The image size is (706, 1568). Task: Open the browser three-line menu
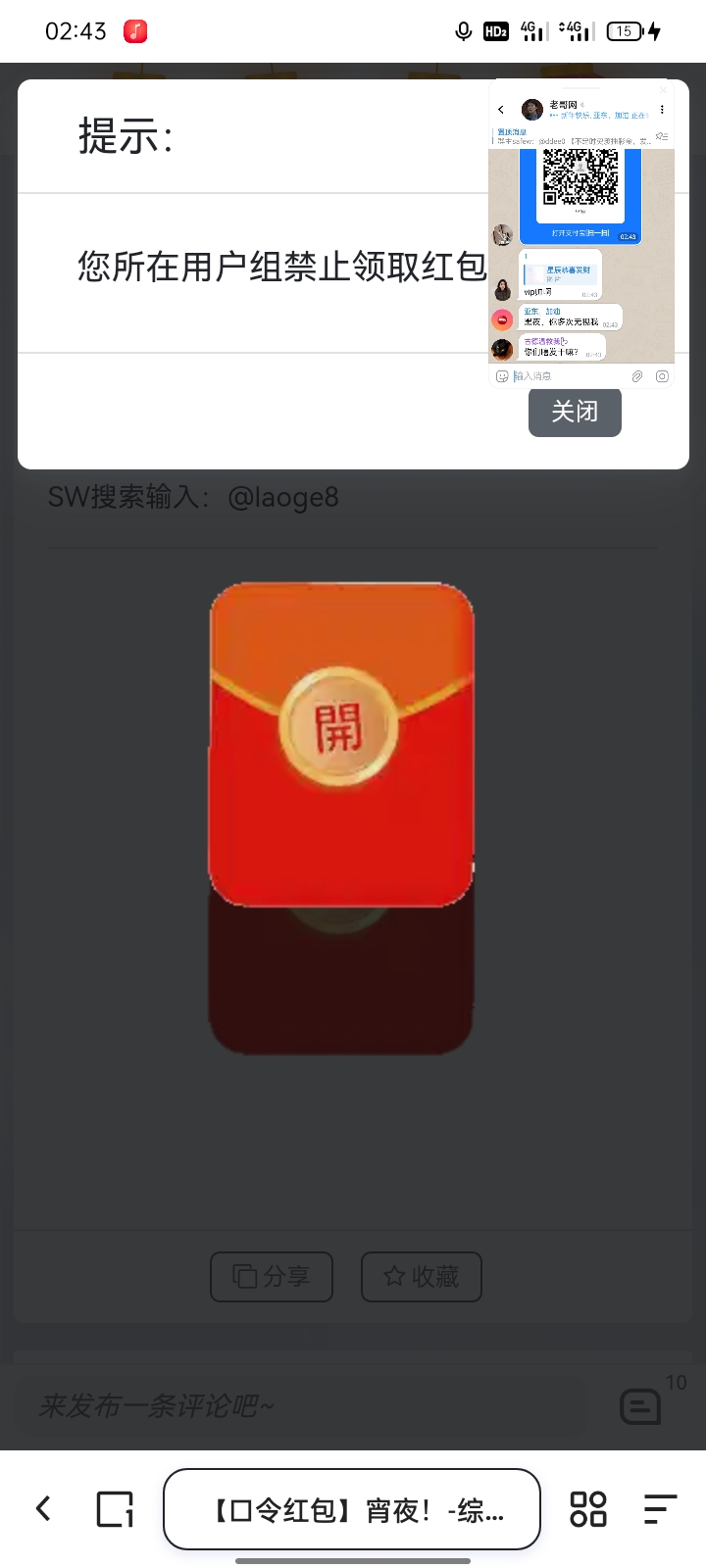click(660, 1508)
